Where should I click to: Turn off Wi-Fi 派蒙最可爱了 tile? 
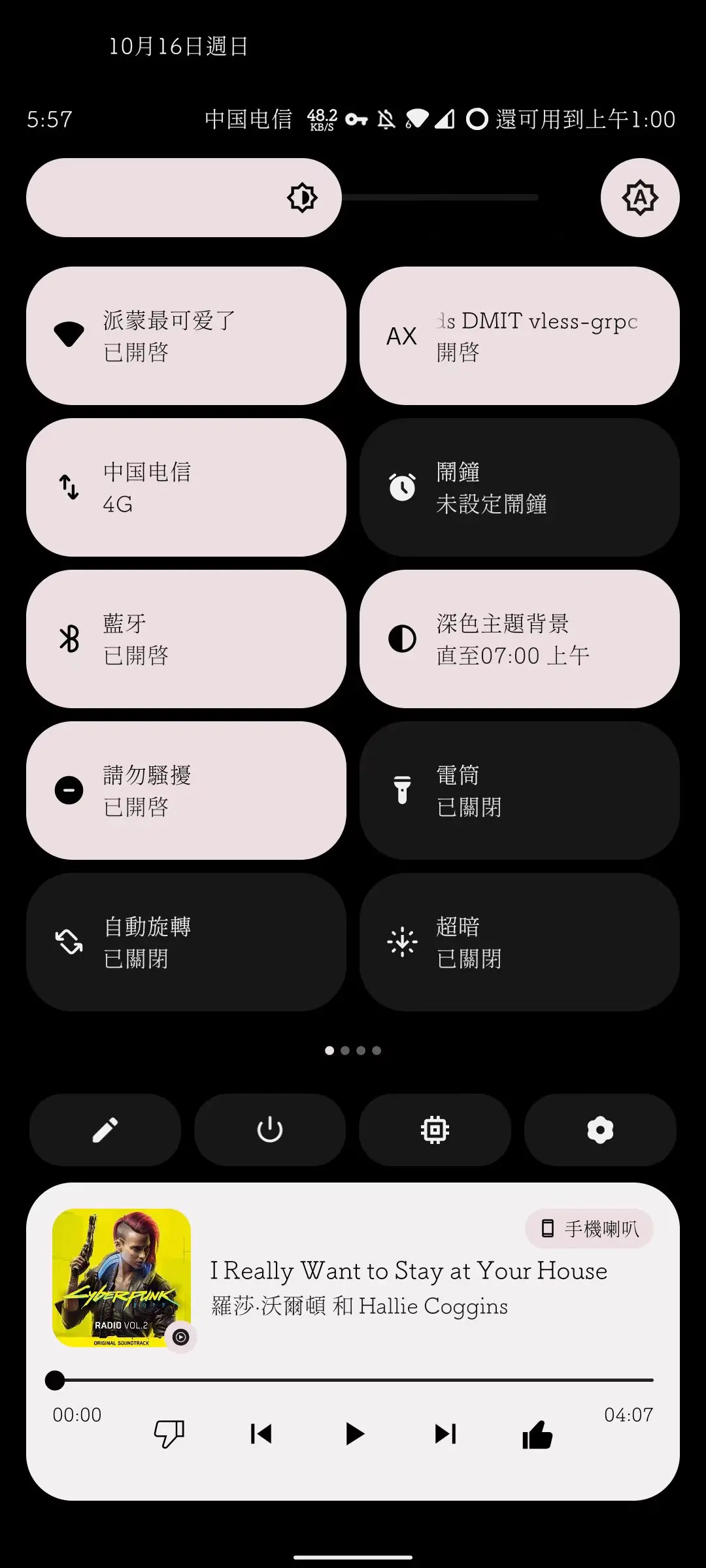click(186, 336)
